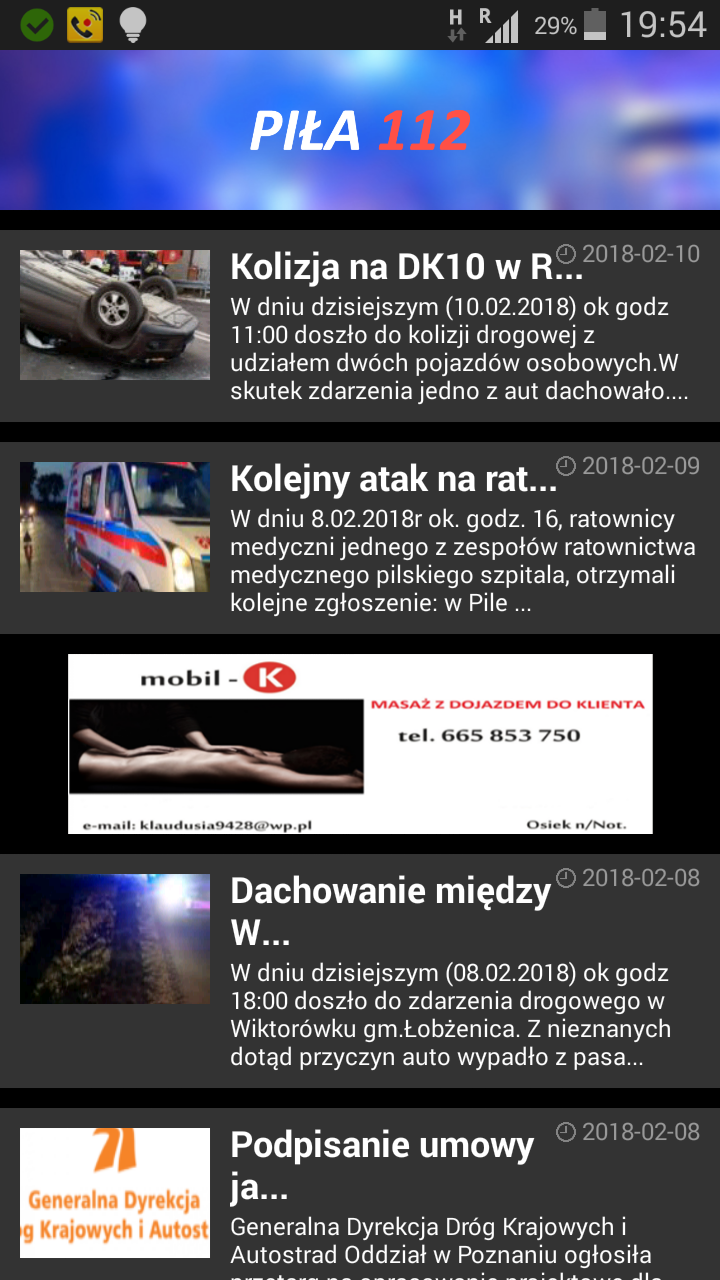
Task: Open the article Kolizja na DK10
Action: [x=406, y=268]
